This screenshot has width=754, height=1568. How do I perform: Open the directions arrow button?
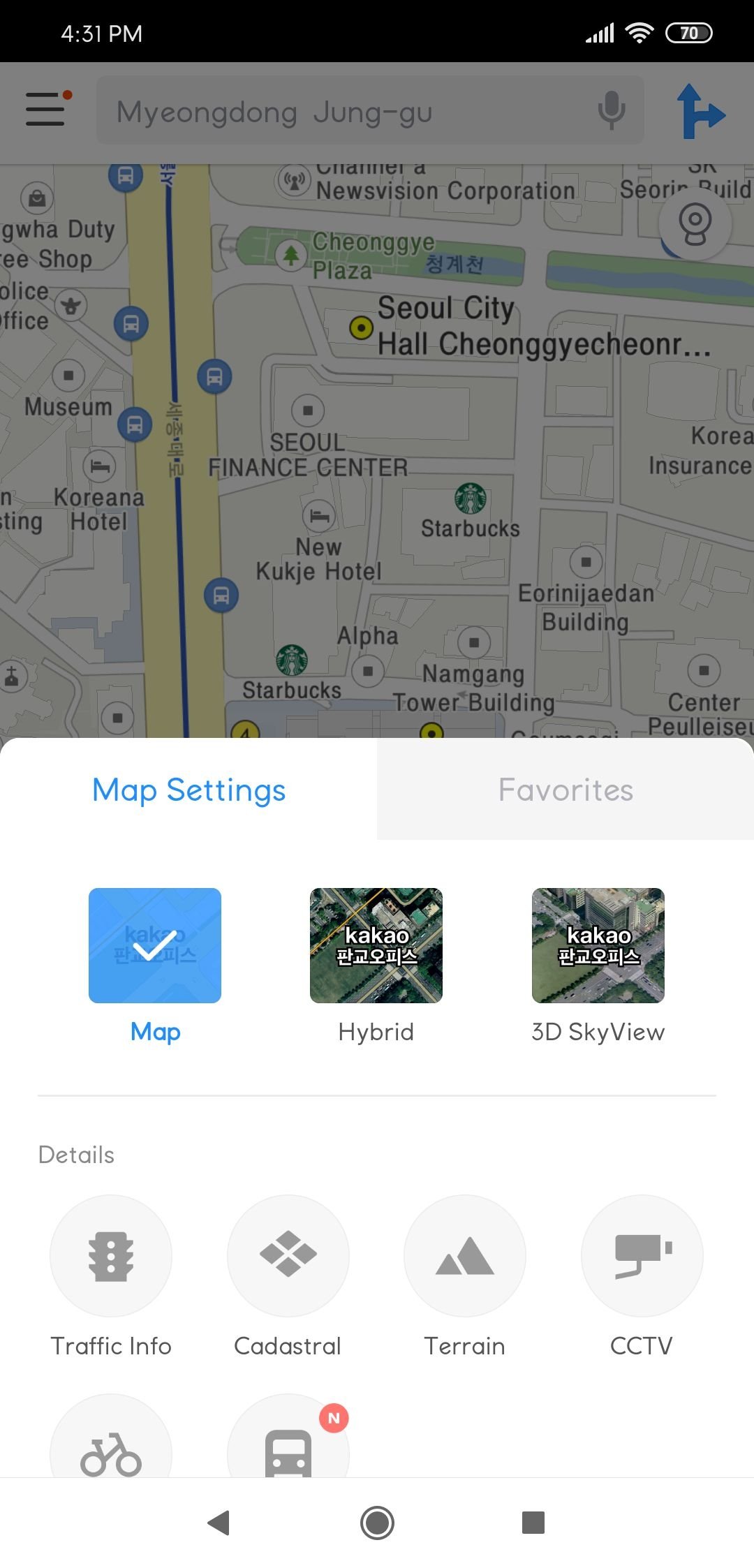pyautogui.click(x=701, y=112)
